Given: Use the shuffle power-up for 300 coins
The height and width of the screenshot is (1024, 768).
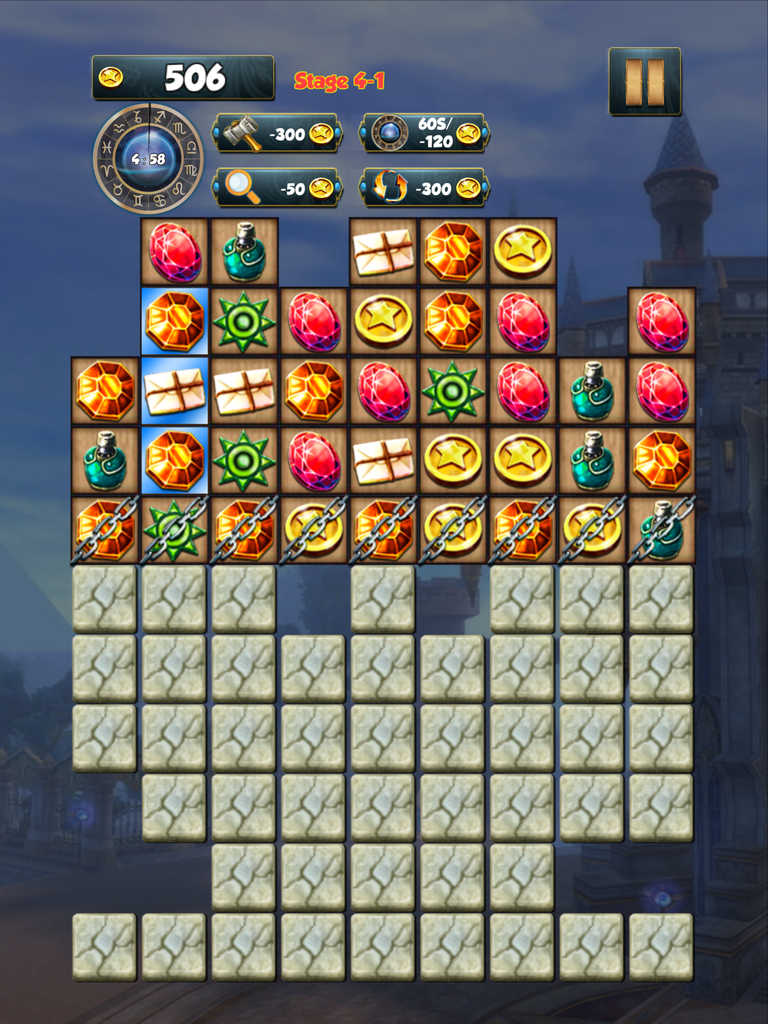Looking at the screenshot, I should (424, 187).
